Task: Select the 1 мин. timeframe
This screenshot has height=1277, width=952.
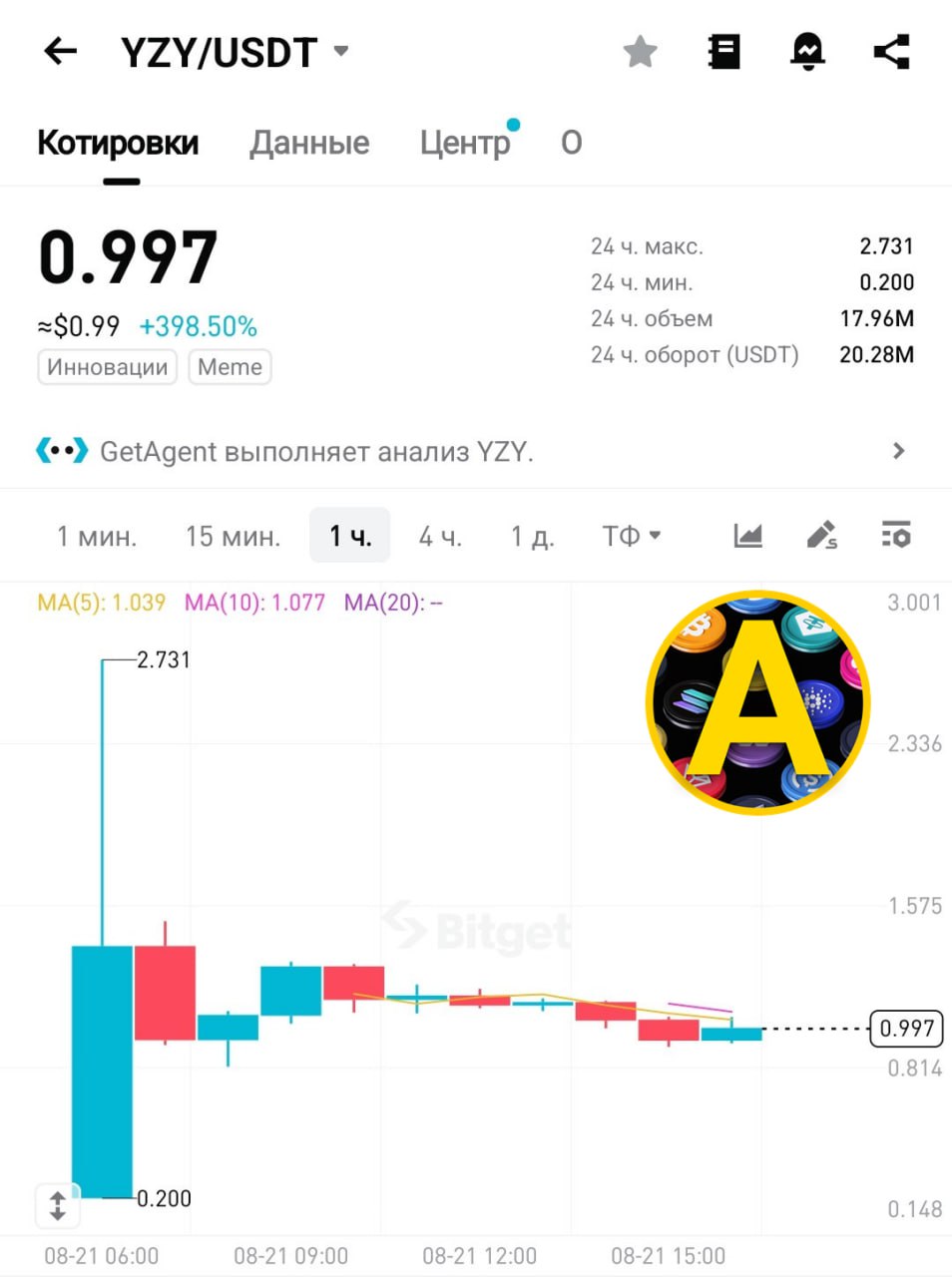Action: pyautogui.click(x=97, y=536)
